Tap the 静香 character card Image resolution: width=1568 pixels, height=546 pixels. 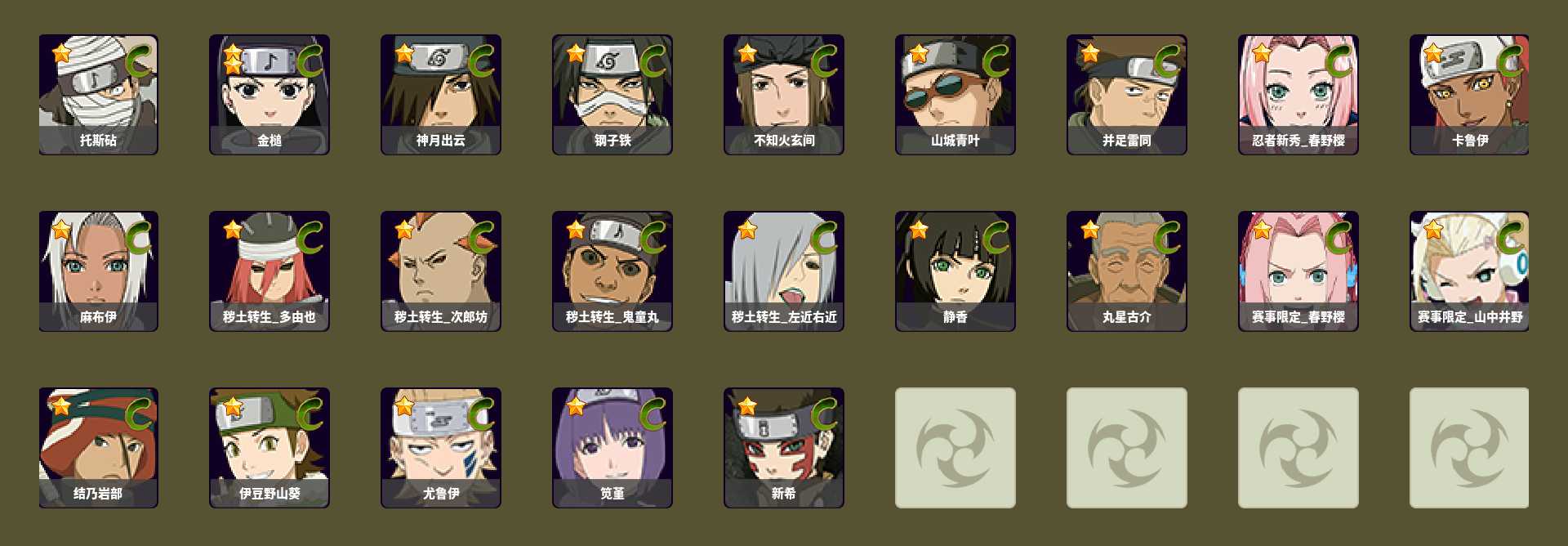pyautogui.click(x=955, y=271)
